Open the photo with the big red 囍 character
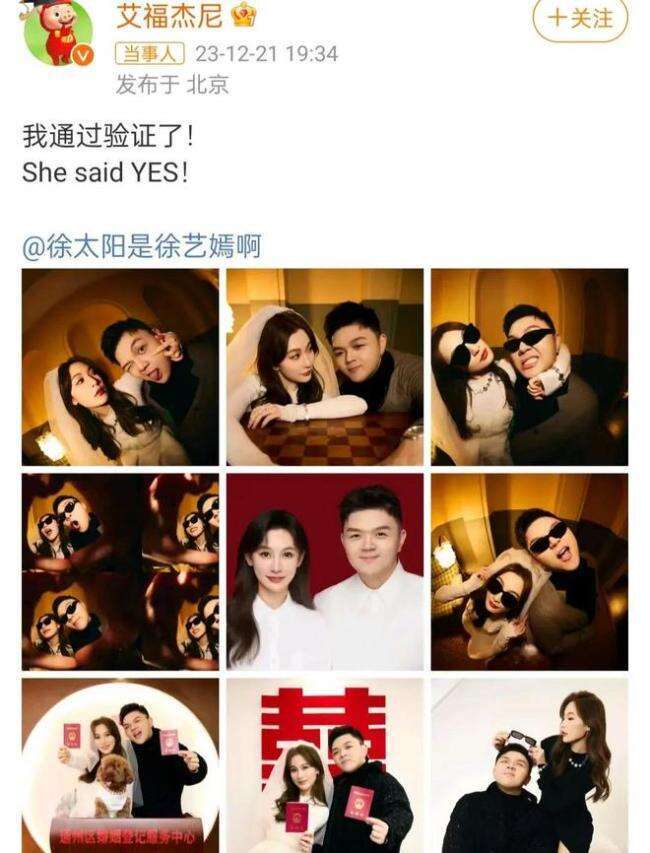This screenshot has height=853, width=650. pyautogui.click(x=325, y=765)
